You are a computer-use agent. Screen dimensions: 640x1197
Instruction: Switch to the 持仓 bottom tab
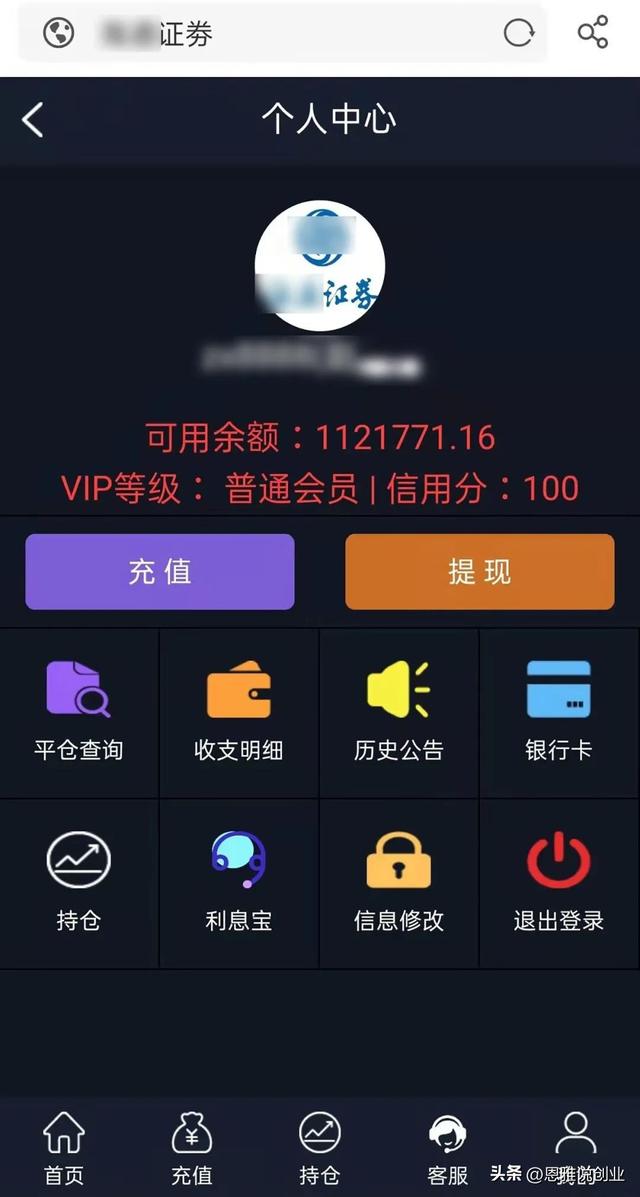(320, 1148)
